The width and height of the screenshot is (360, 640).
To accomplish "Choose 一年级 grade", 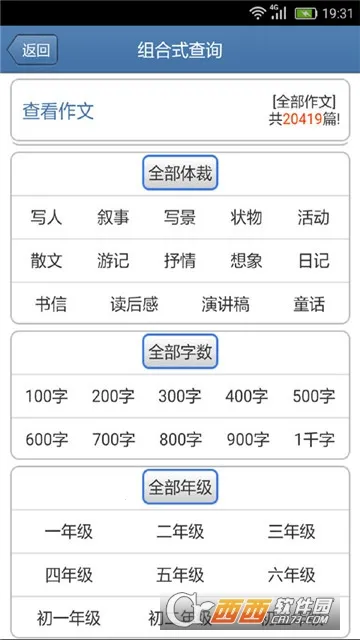I will (69, 531).
